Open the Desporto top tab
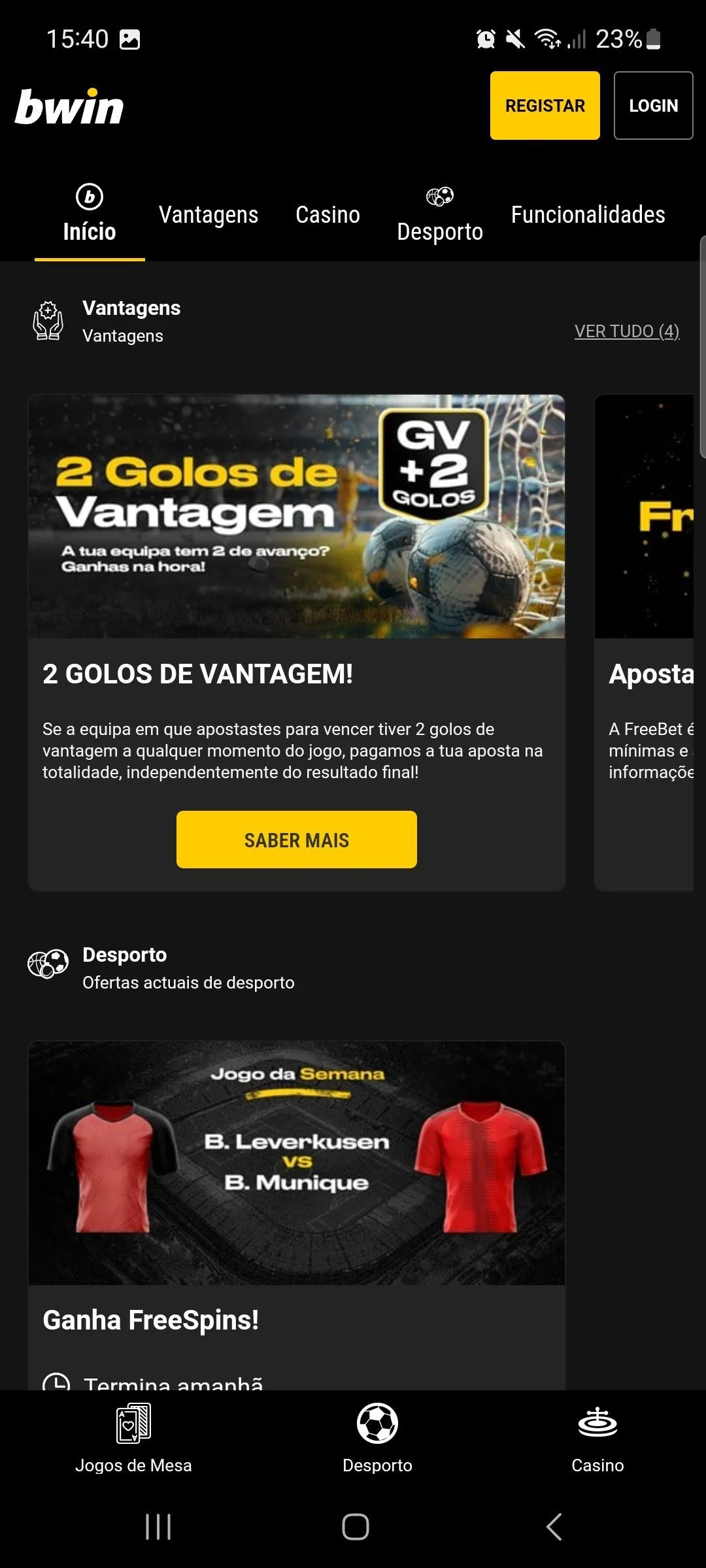 [x=439, y=215]
